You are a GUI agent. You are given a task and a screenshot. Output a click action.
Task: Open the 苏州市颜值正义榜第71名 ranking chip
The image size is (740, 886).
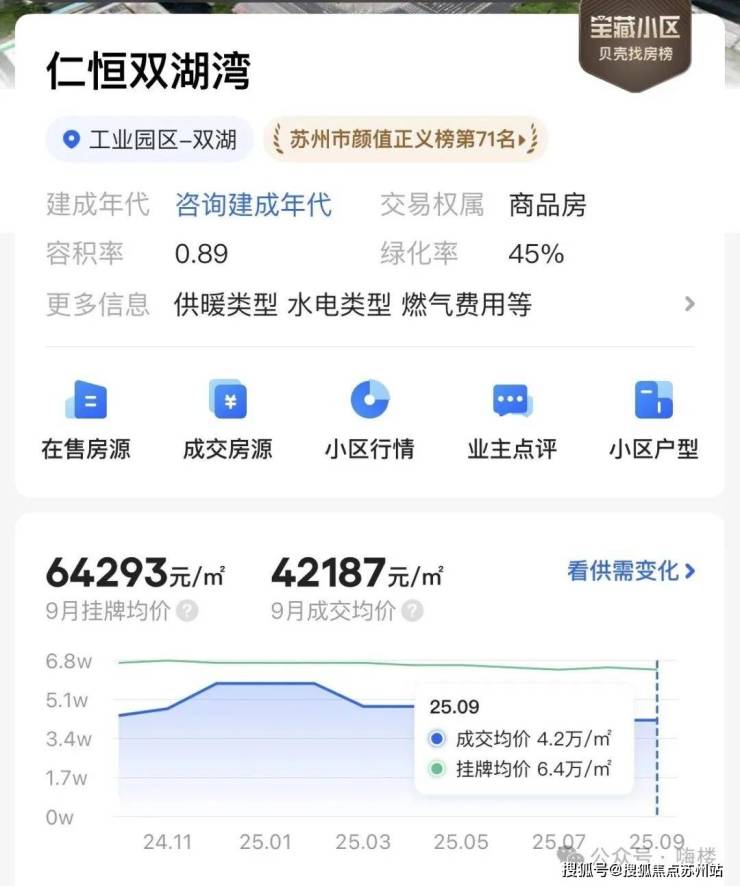(405, 139)
